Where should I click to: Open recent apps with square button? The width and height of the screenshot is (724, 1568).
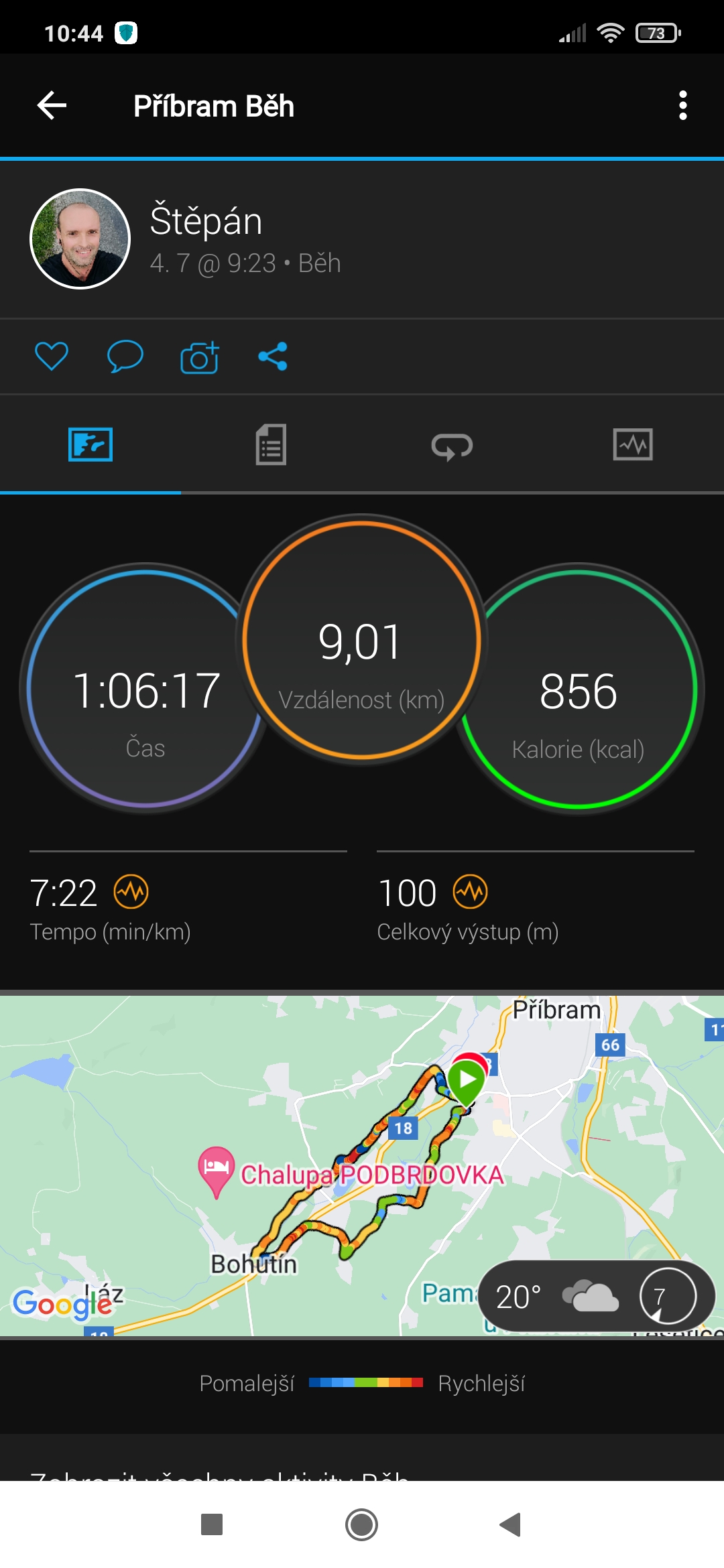click(x=212, y=1524)
